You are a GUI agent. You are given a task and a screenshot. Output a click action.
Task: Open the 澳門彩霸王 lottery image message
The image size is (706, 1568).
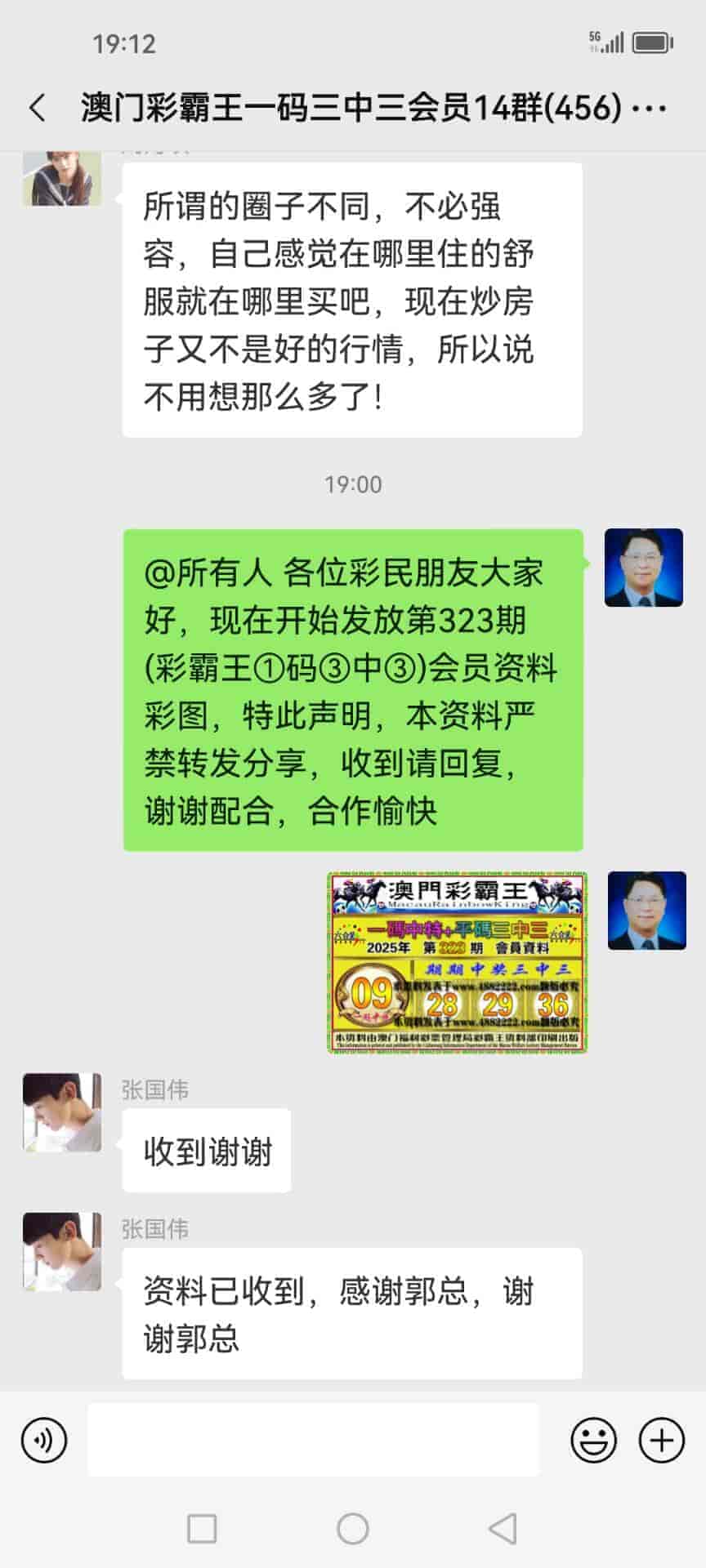[457, 962]
